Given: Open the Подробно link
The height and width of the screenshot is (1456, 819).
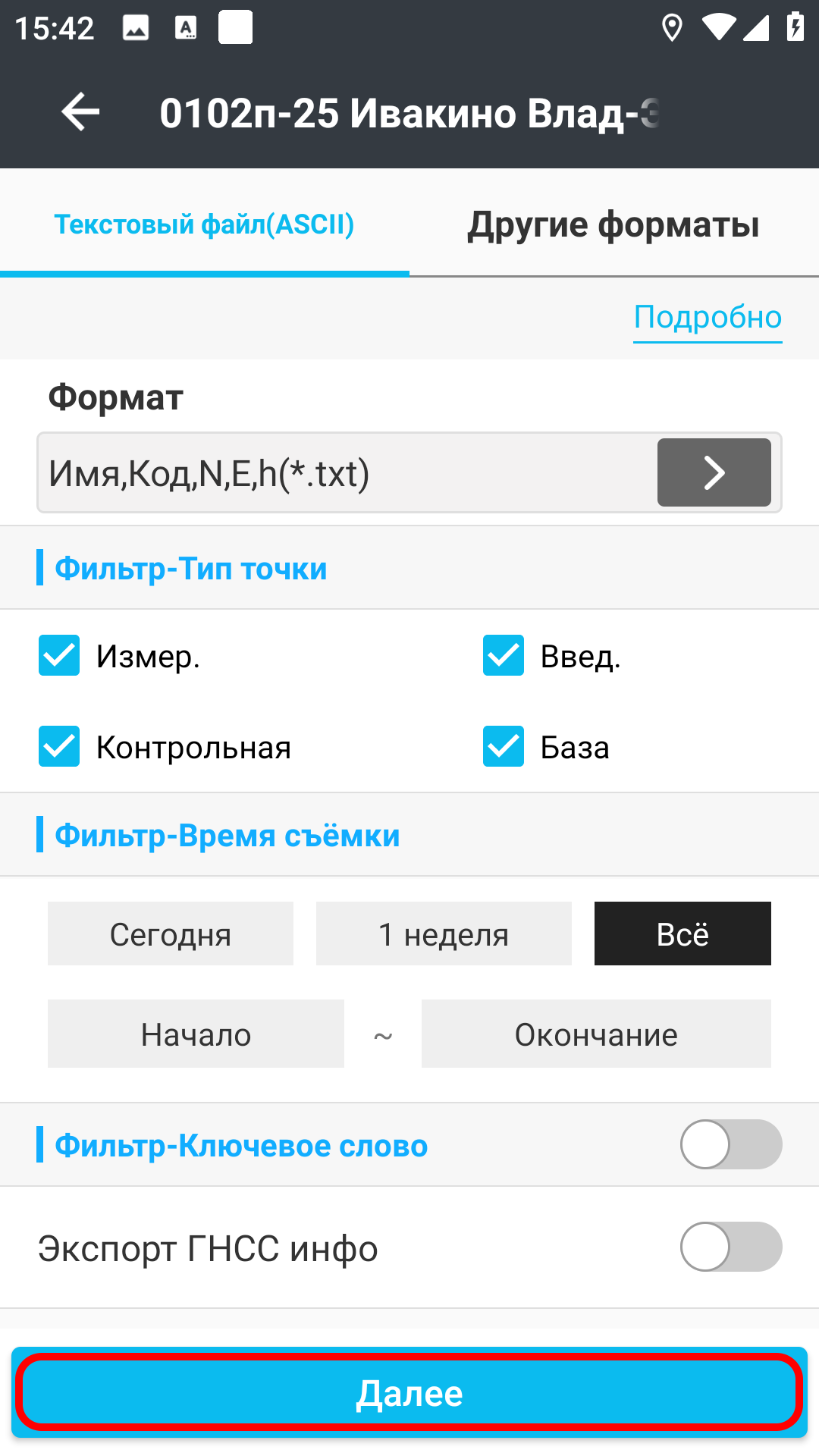Looking at the screenshot, I should pyautogui.click(x=708, y=317).
